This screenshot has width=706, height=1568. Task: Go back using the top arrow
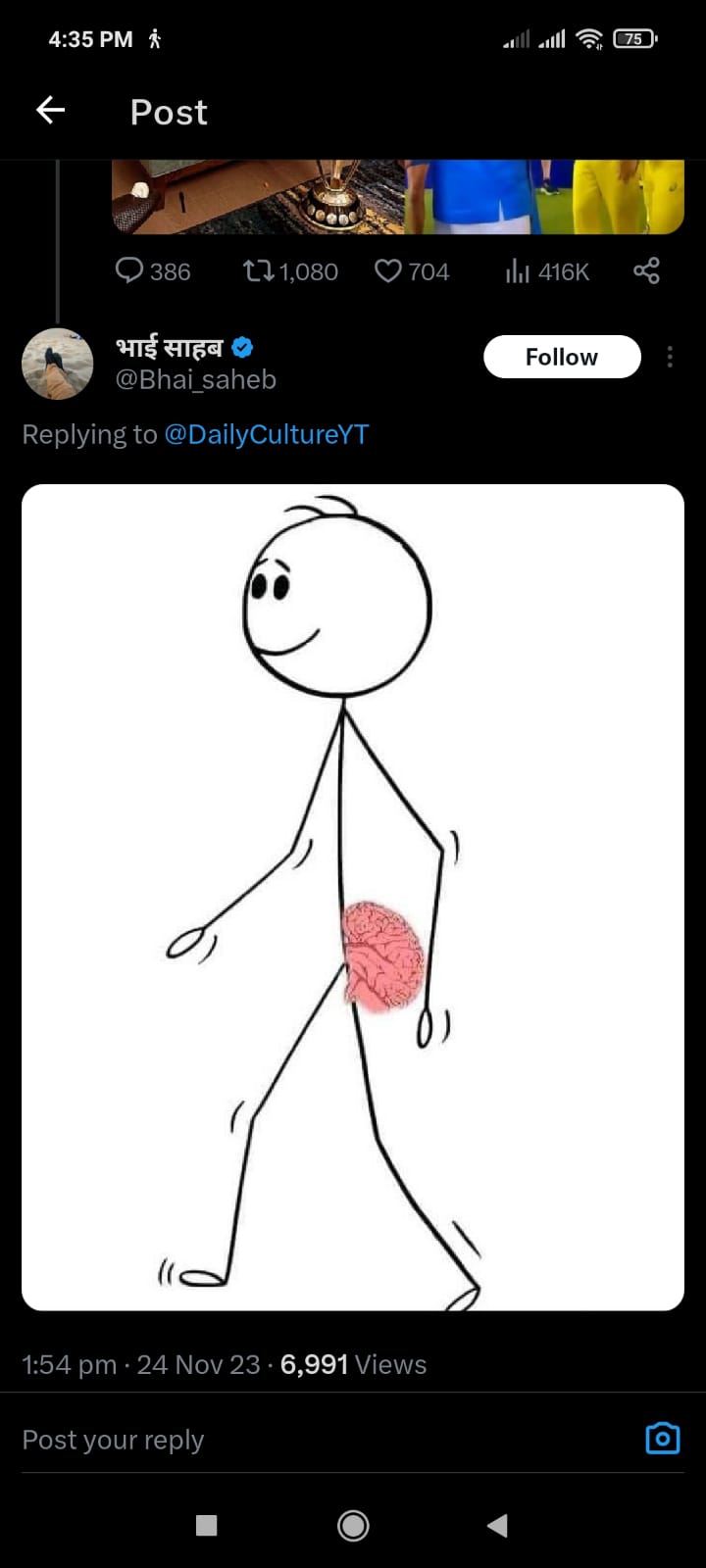pos(51,111)
